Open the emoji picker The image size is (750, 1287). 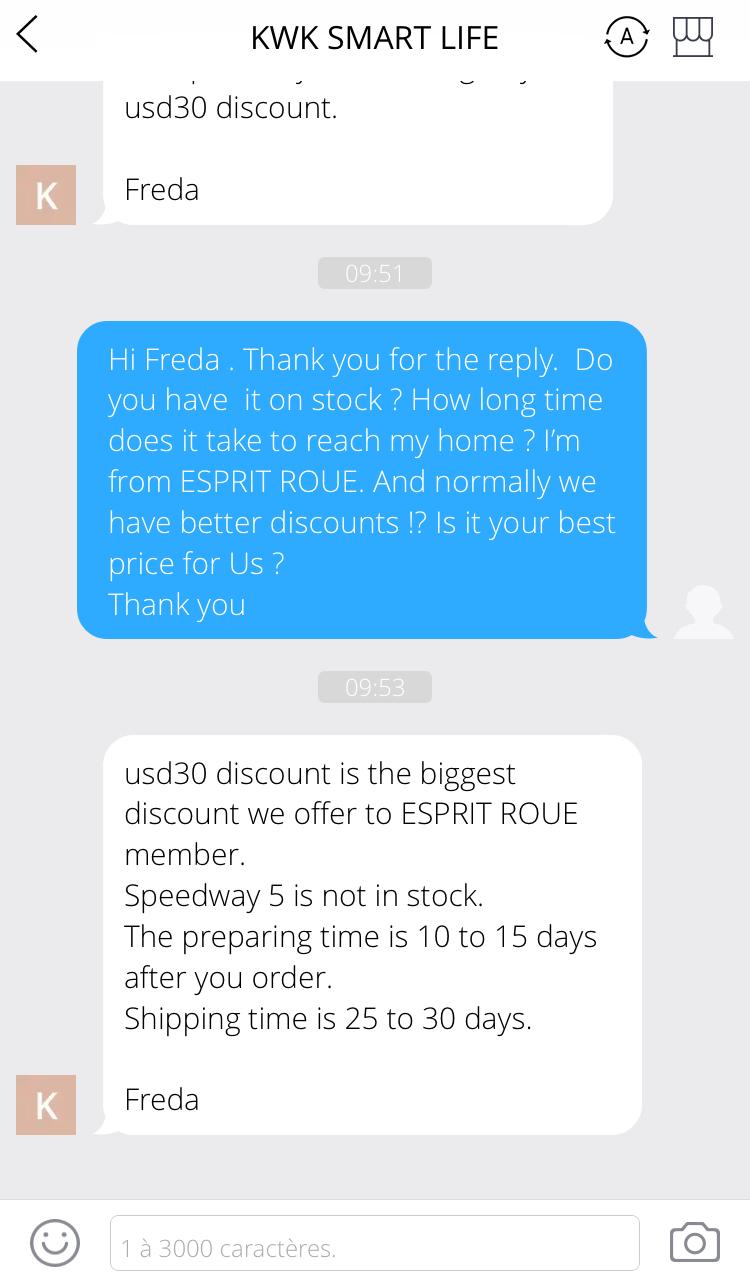coord(55,1243)
